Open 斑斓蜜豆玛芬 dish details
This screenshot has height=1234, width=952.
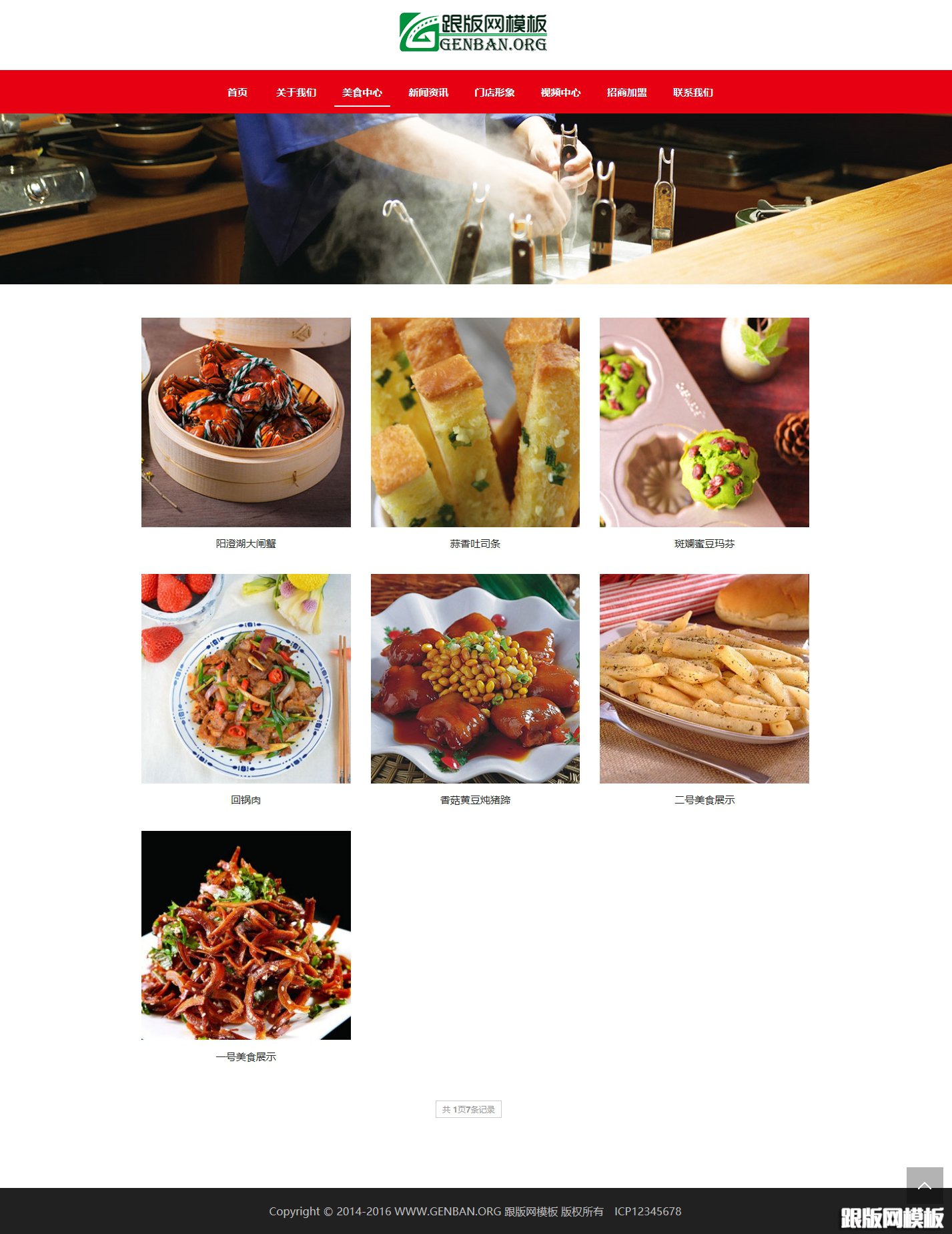[704, 422]
